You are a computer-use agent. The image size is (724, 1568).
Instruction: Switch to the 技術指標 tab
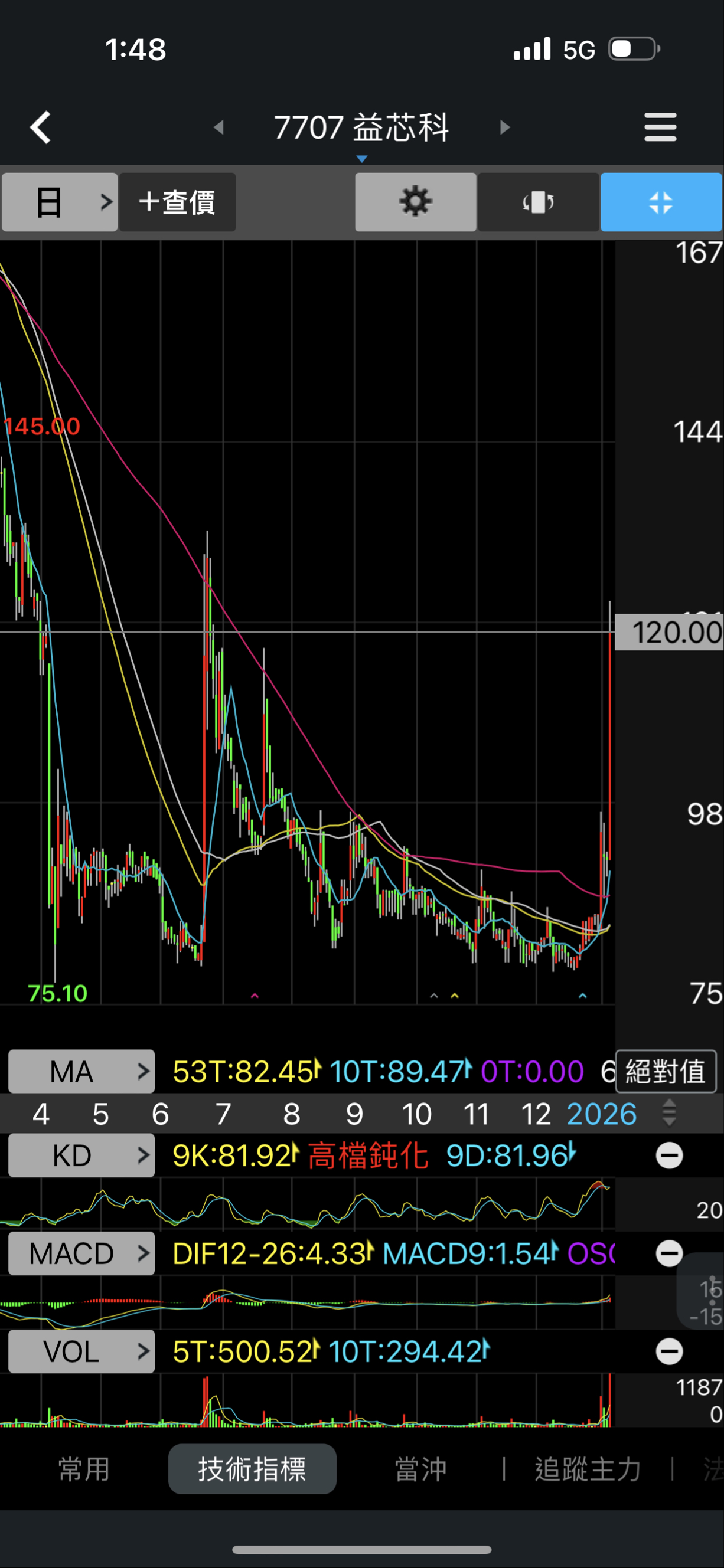click(x=252, y=1469)
